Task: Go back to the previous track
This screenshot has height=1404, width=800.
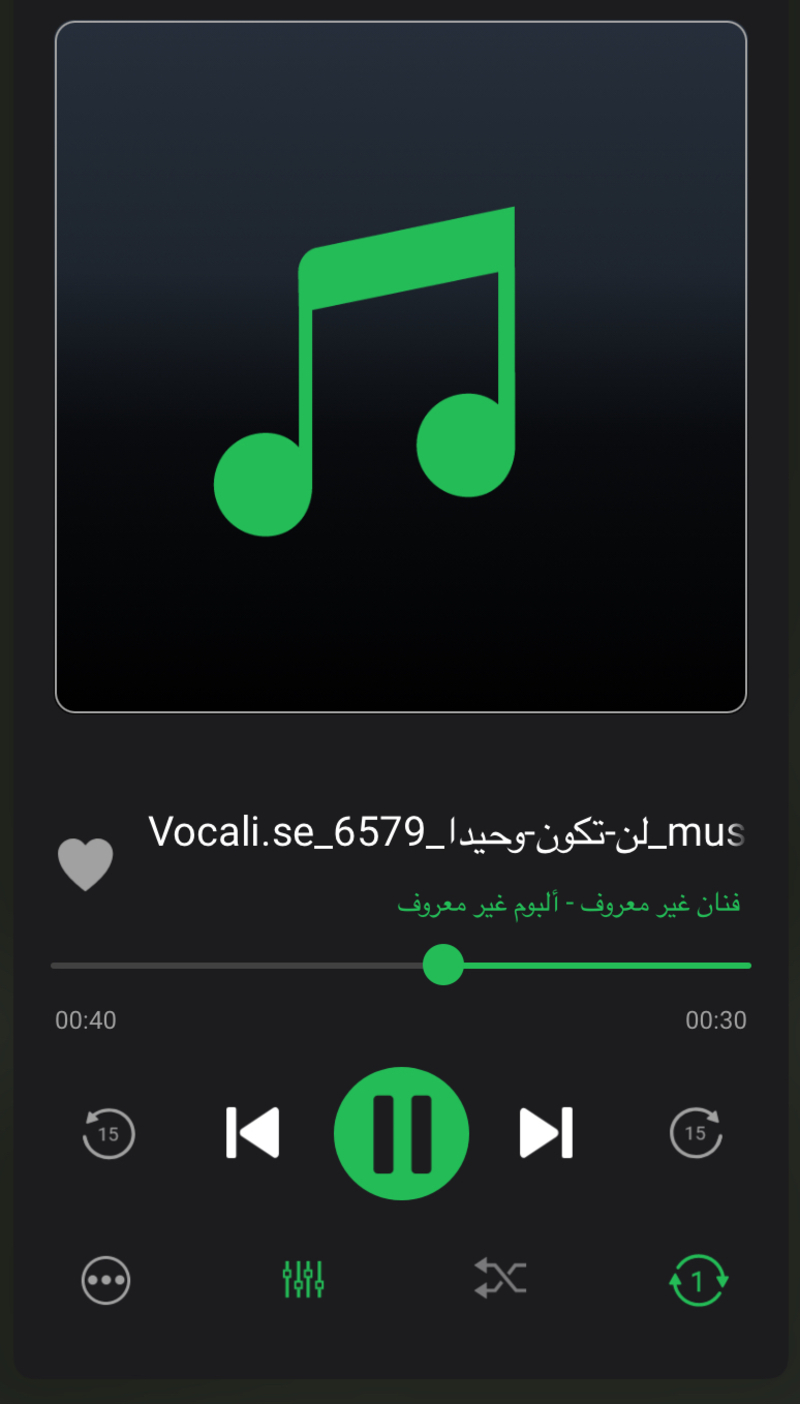Action: (x=253, y=1133)
